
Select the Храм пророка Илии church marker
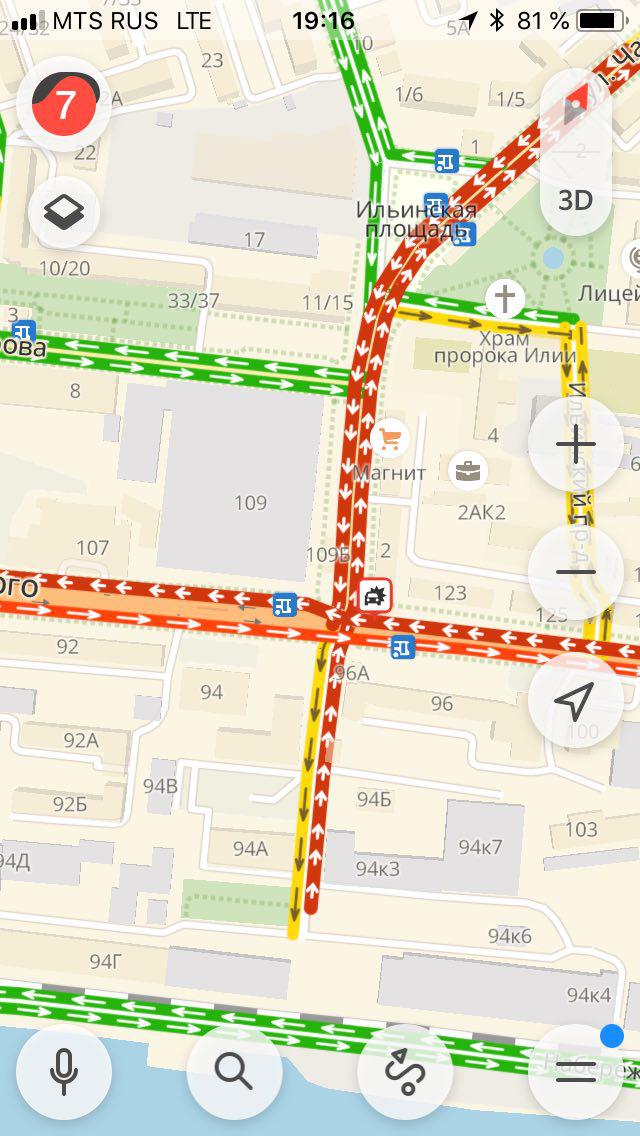click(506, 298)
